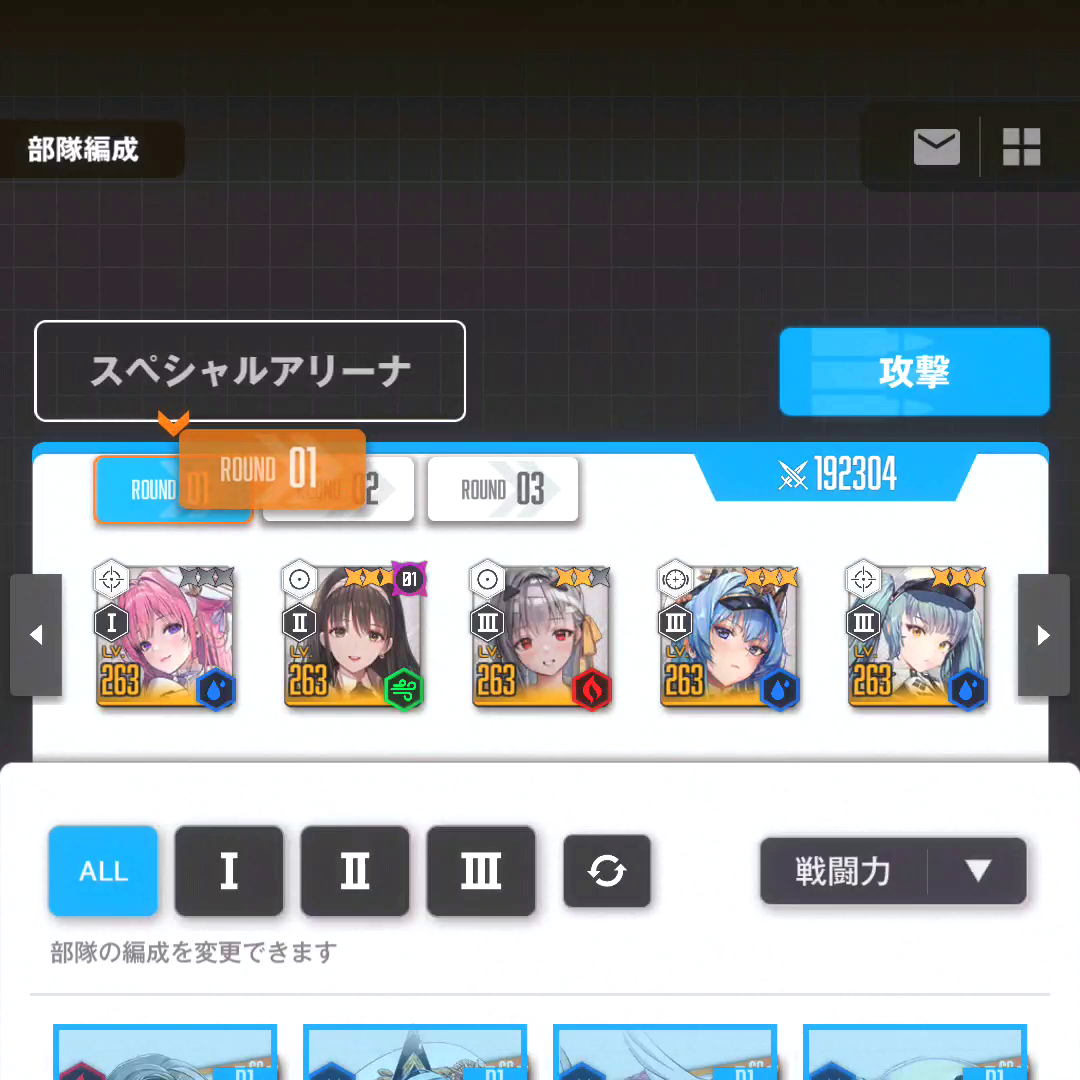Switch to ROUND 03 tab
Image resolution: width=1080 pixels, height=1080 pixels.
503,490
